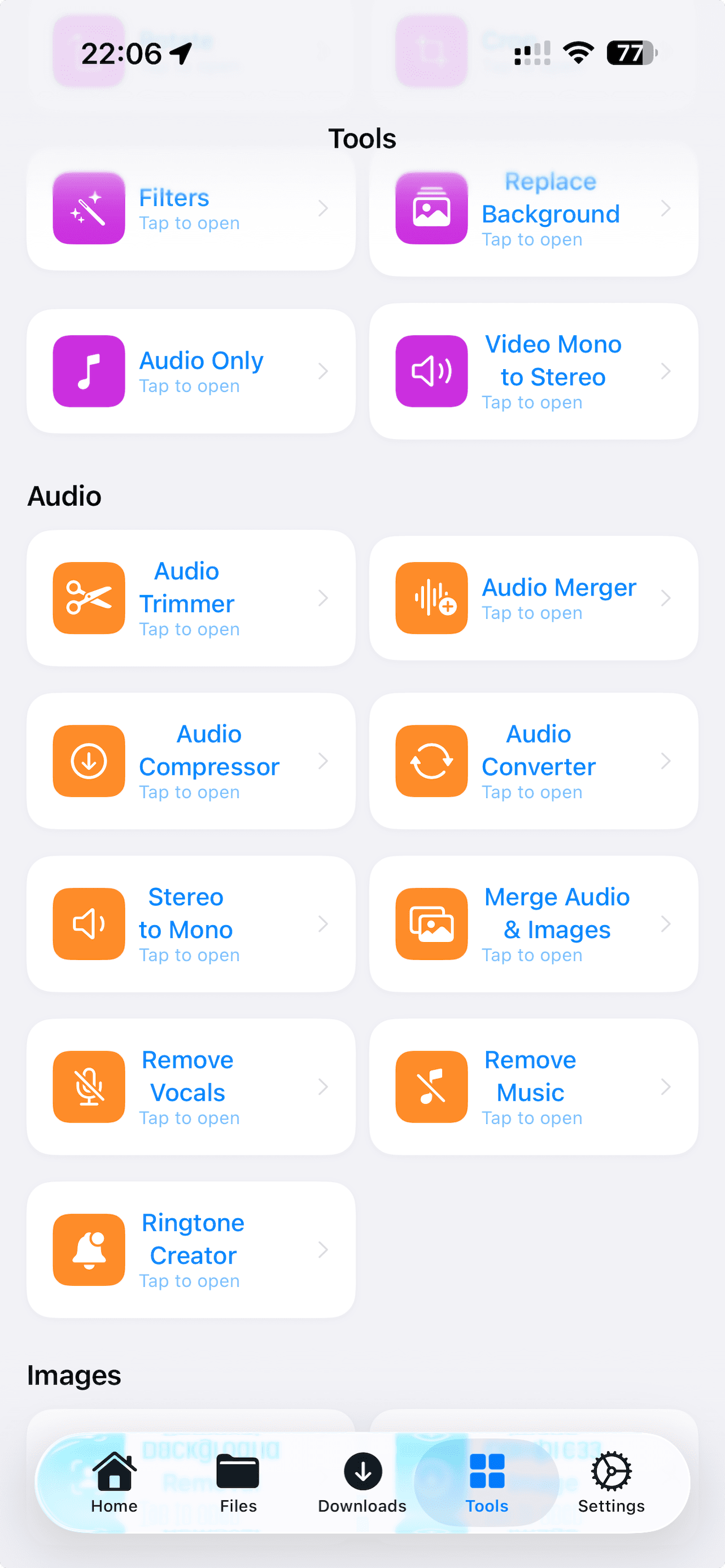The width and height of the screenshot is (725, 1568).
Task: Select the Remove Vocals crossed microphone icon
Action: 88,1087
